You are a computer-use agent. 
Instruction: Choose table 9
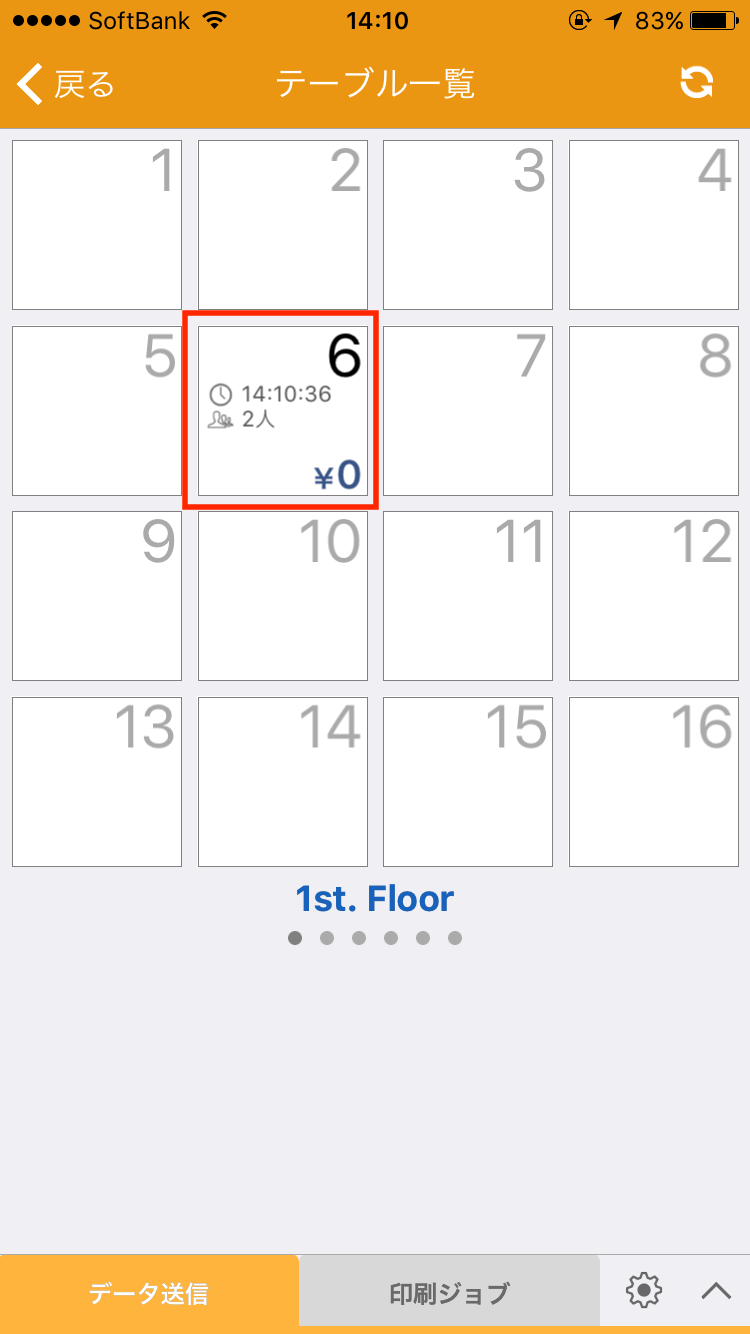(97, 596)
